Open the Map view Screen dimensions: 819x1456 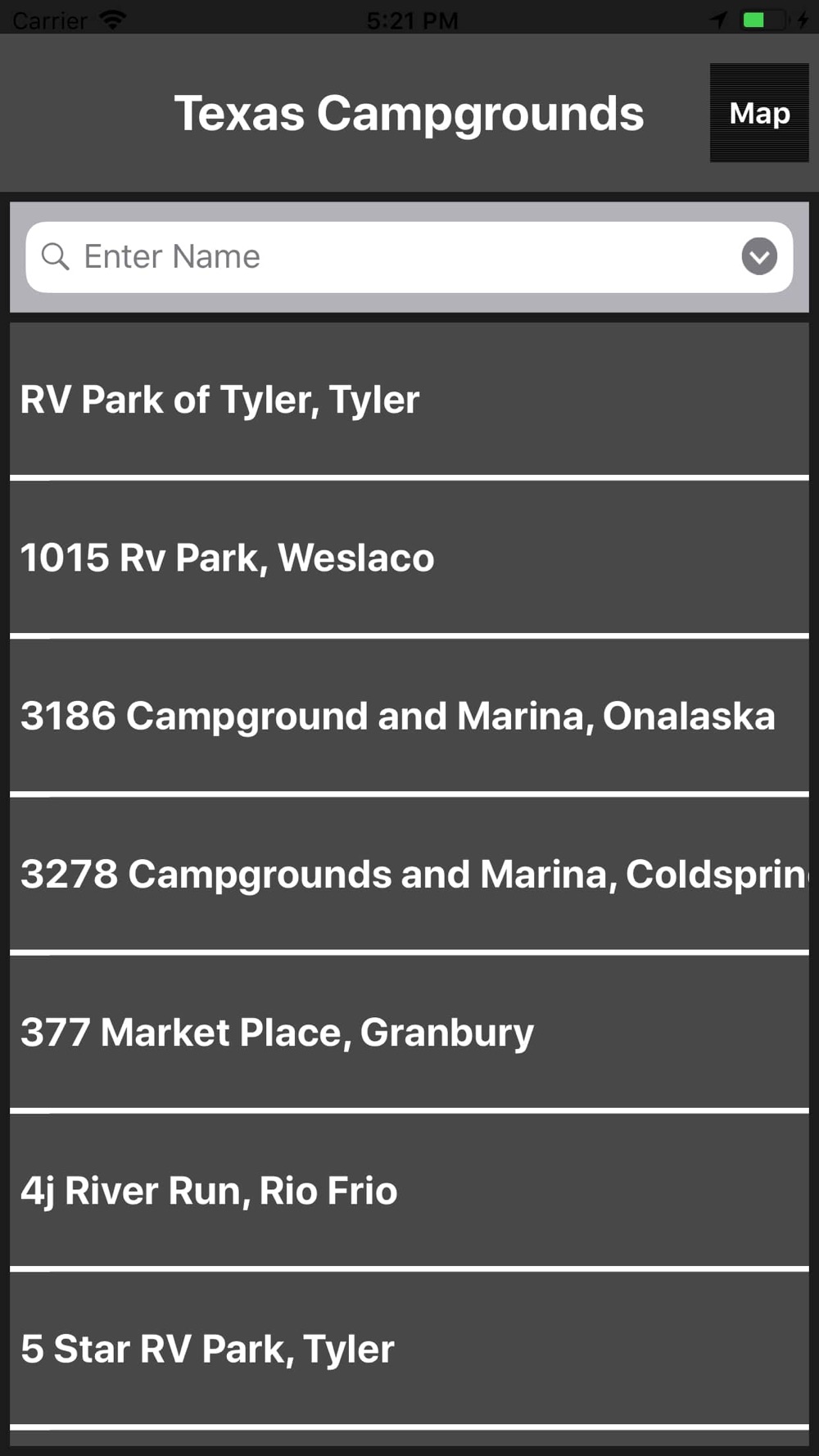pos(759,113)
